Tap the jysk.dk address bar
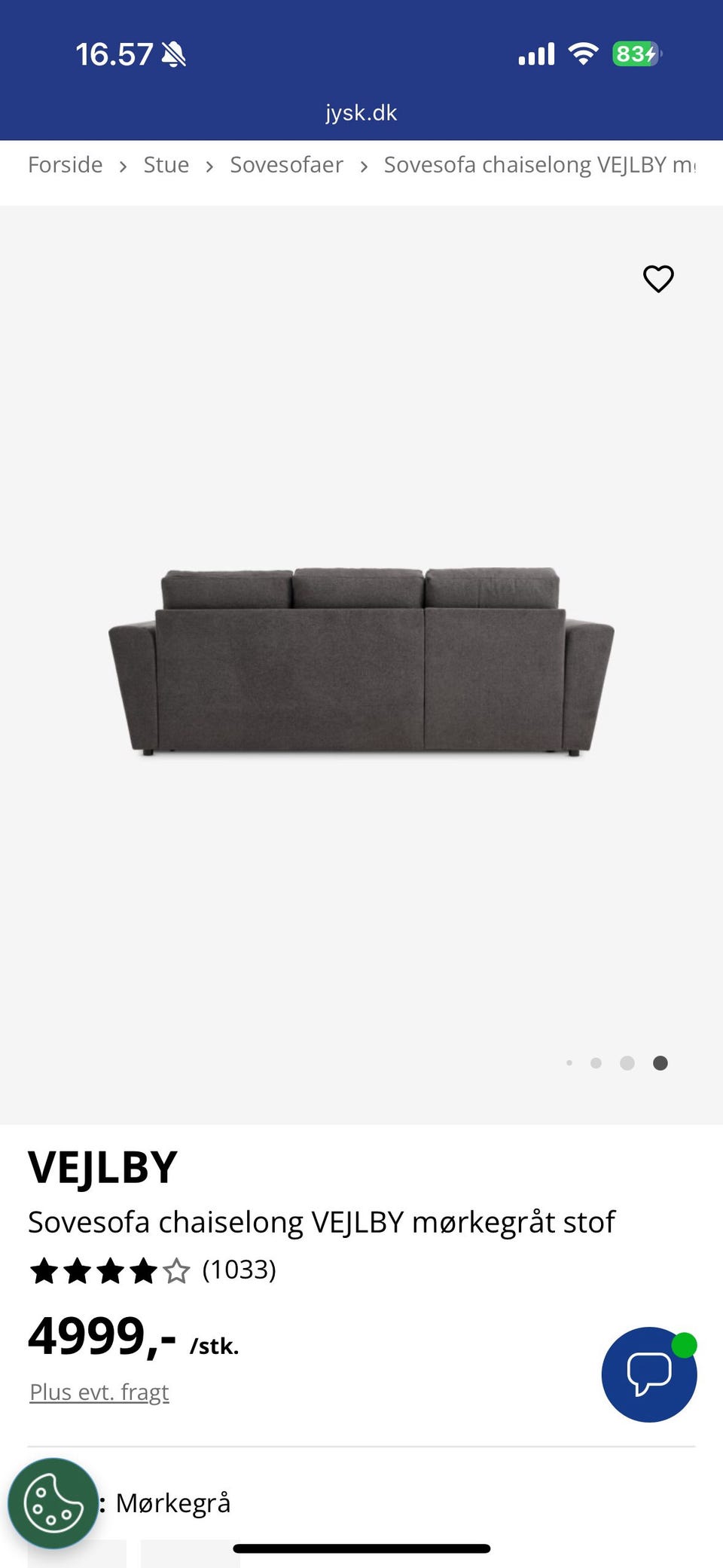The image size is (723, 1568). [361, 113]
